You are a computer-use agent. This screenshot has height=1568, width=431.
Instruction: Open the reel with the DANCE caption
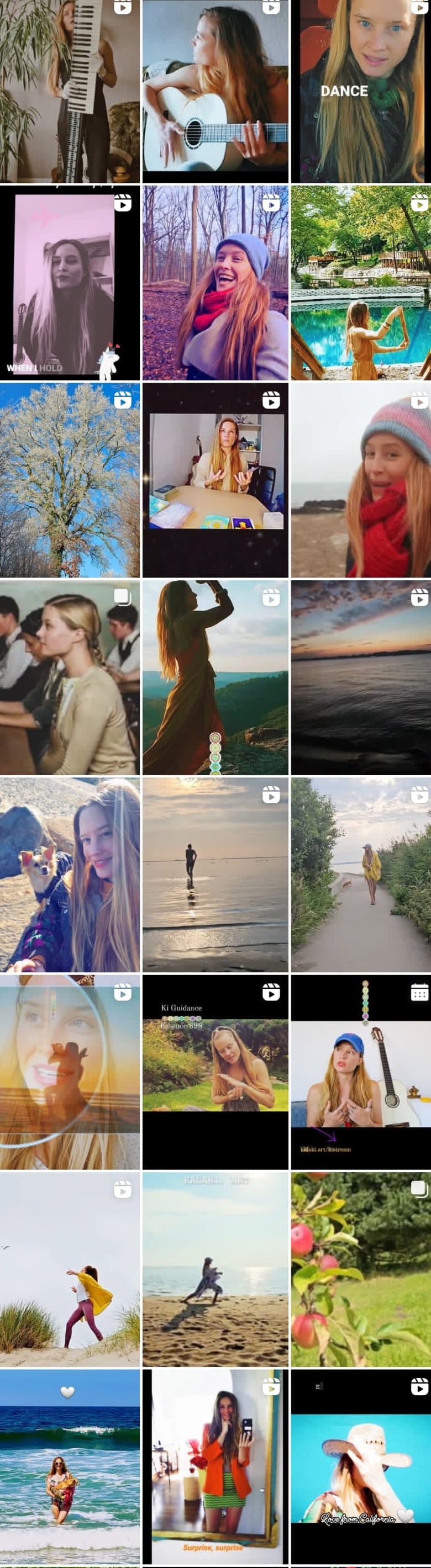click(360, 91)
